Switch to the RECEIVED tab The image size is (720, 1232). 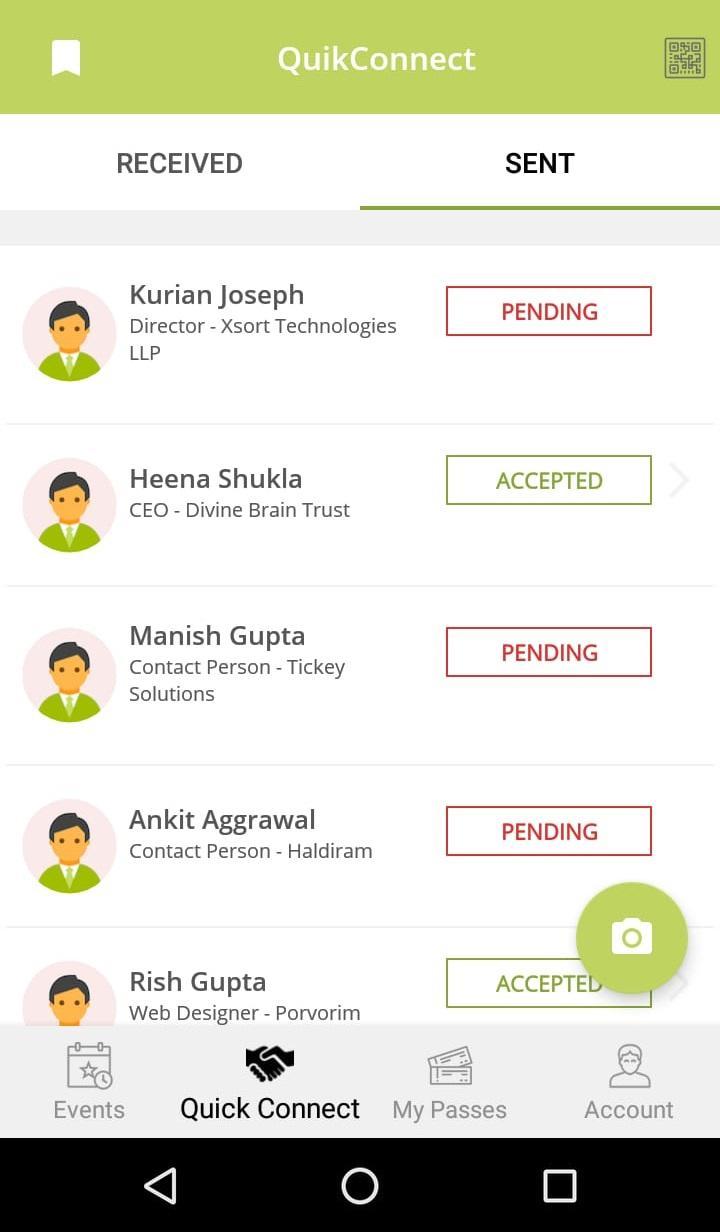[x=179, y=163]
